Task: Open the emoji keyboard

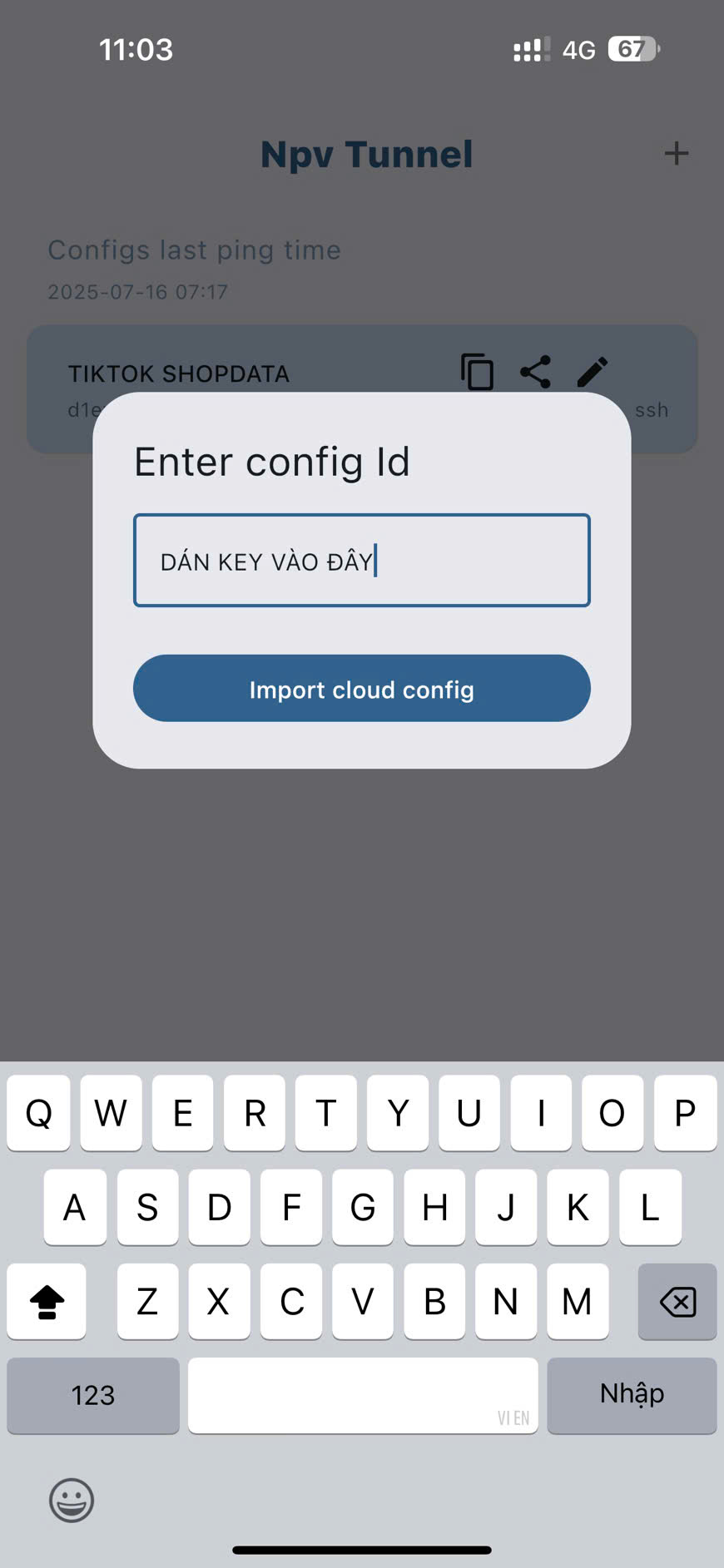Action: tap(72, 1500)
